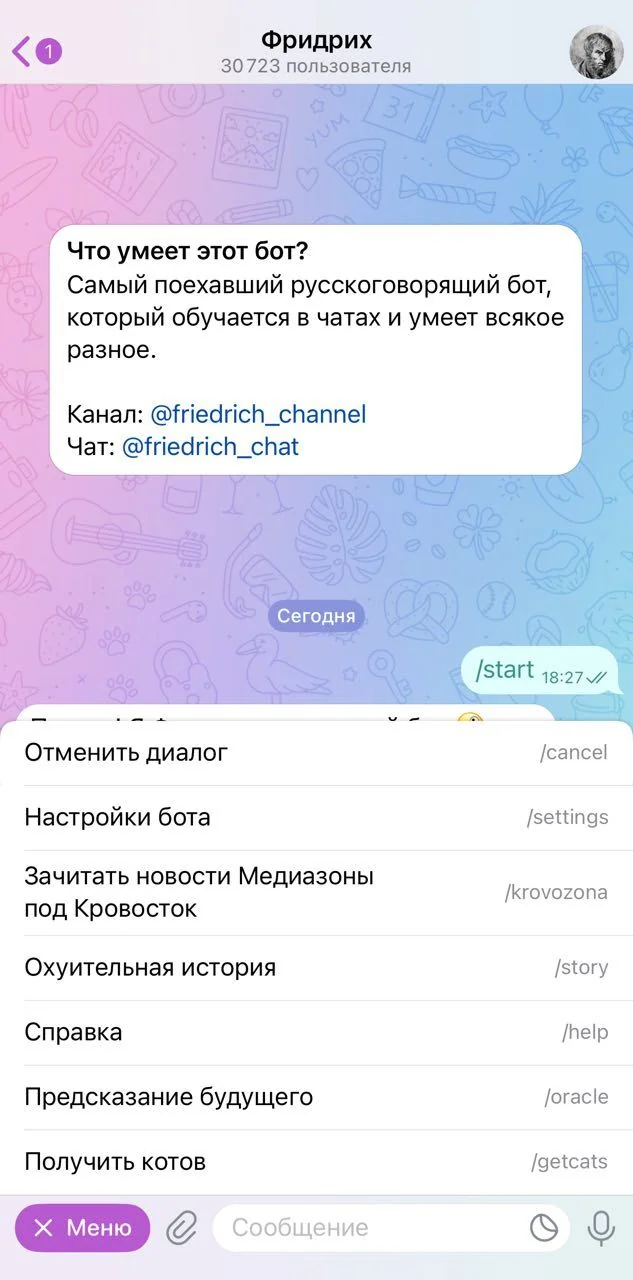
Task: Select Настройки бота command
Action: coord(316,818)
